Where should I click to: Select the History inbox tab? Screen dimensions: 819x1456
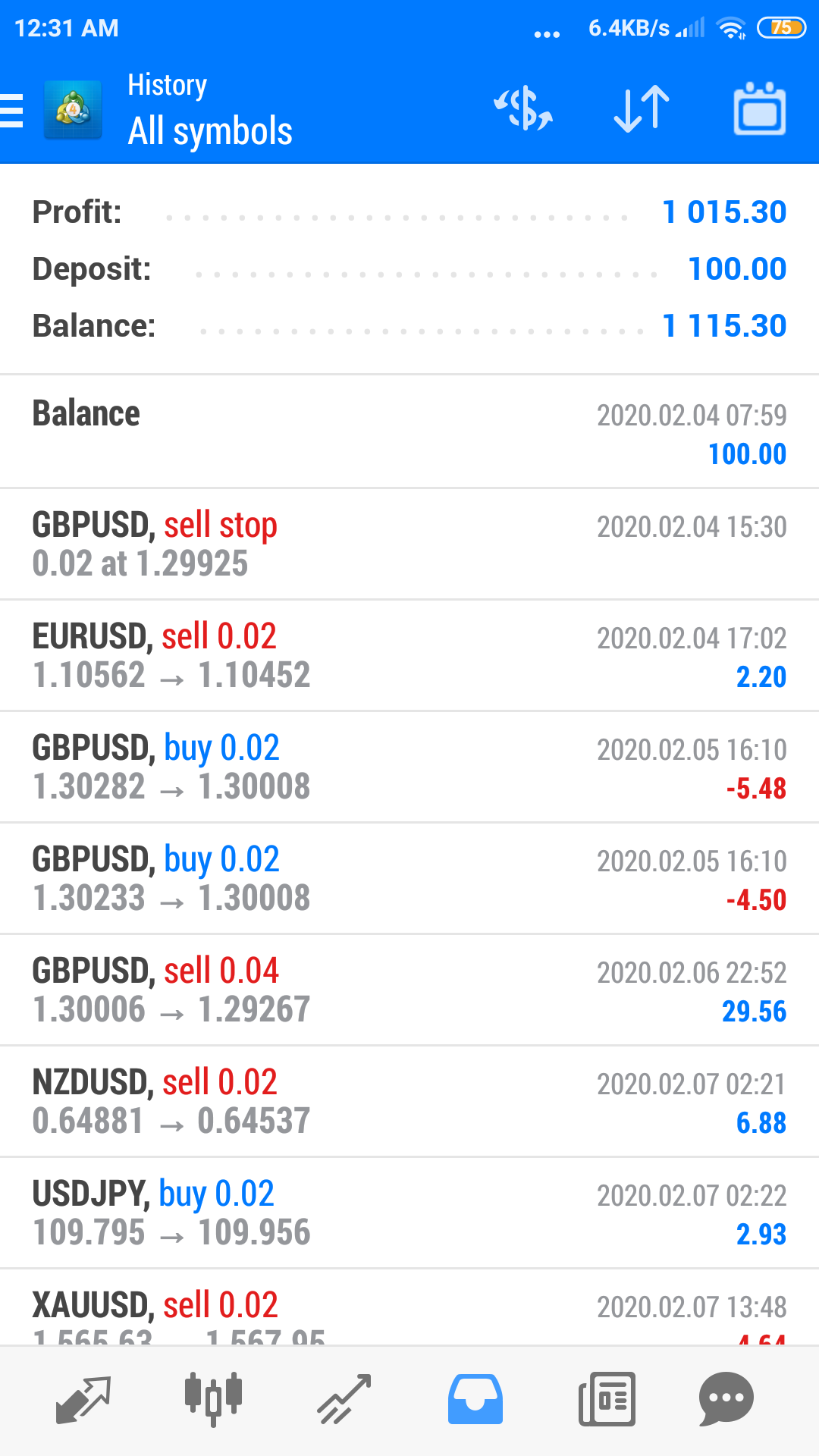coord(475,1399)
